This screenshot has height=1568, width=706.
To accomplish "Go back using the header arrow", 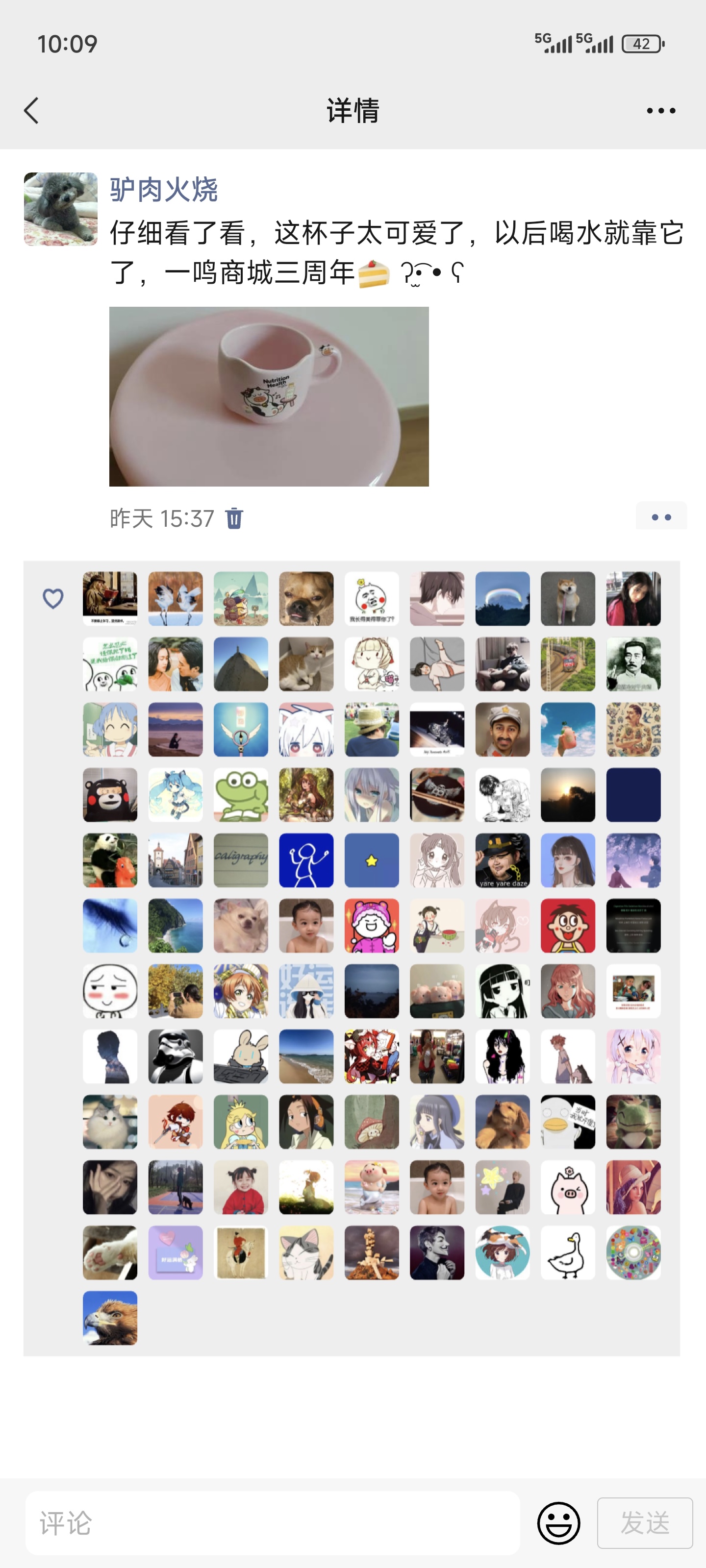I will (31, 111).
